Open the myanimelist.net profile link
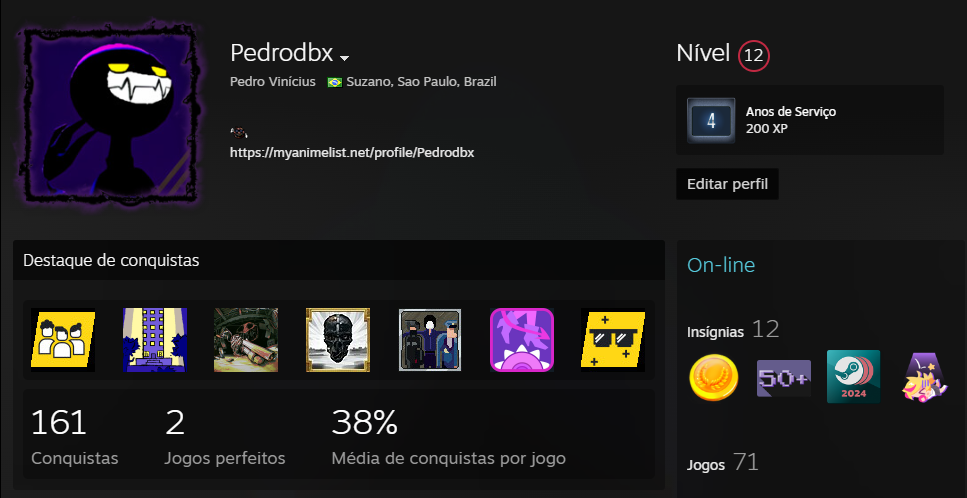 tap(351, 153)
